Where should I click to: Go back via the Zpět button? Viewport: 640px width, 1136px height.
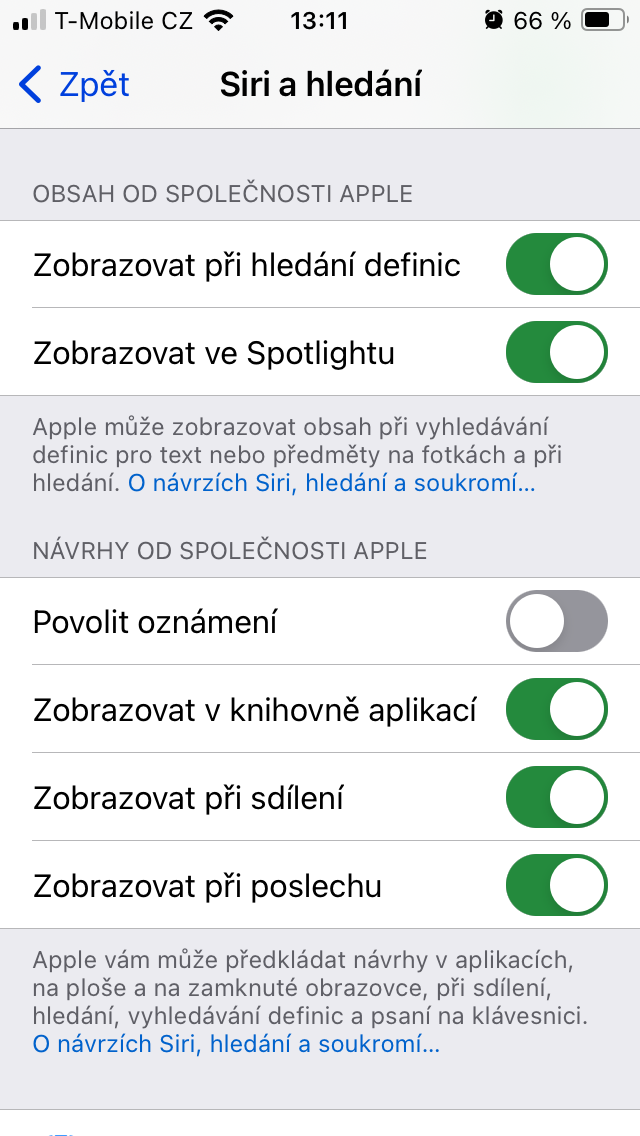tap(74, 85)
